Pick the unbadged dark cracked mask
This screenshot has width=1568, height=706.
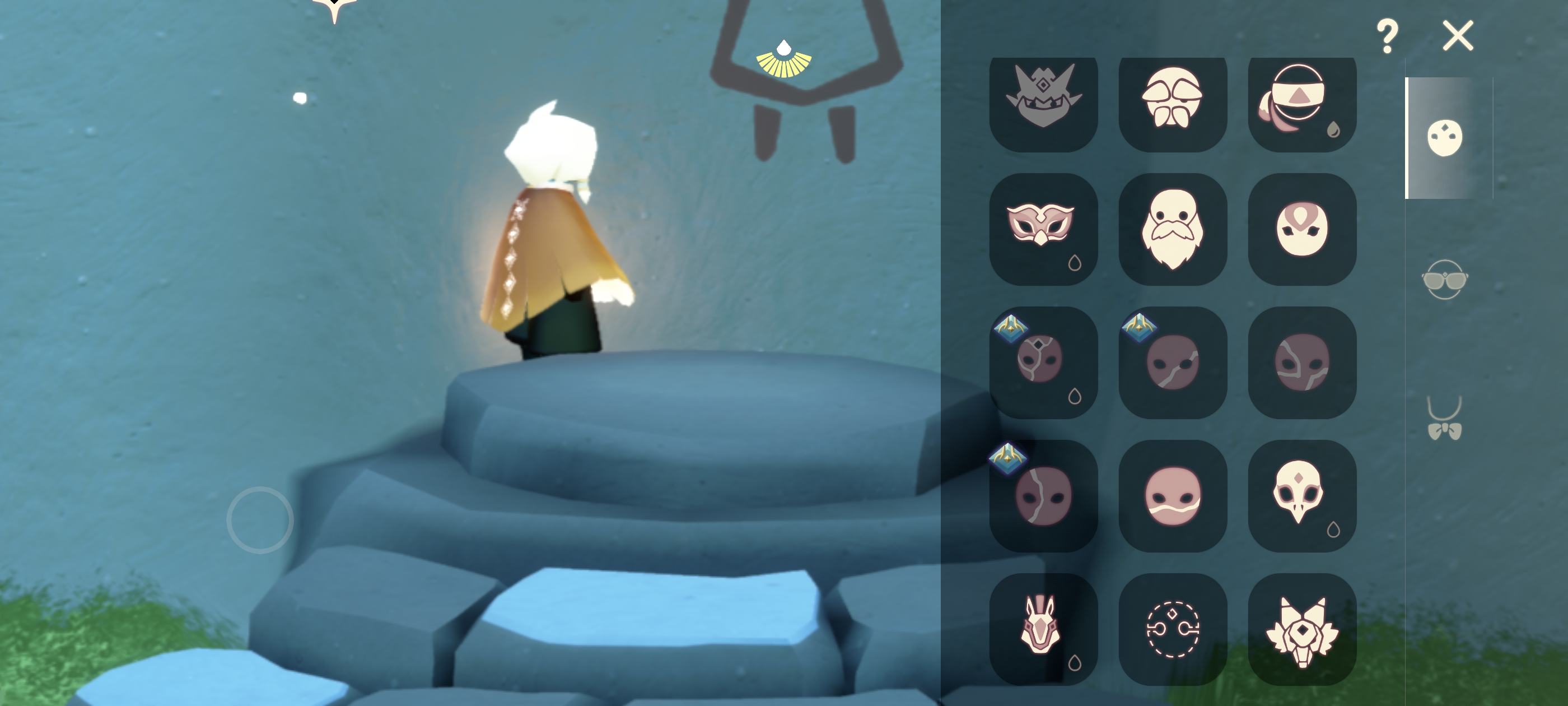(1301, 362)
